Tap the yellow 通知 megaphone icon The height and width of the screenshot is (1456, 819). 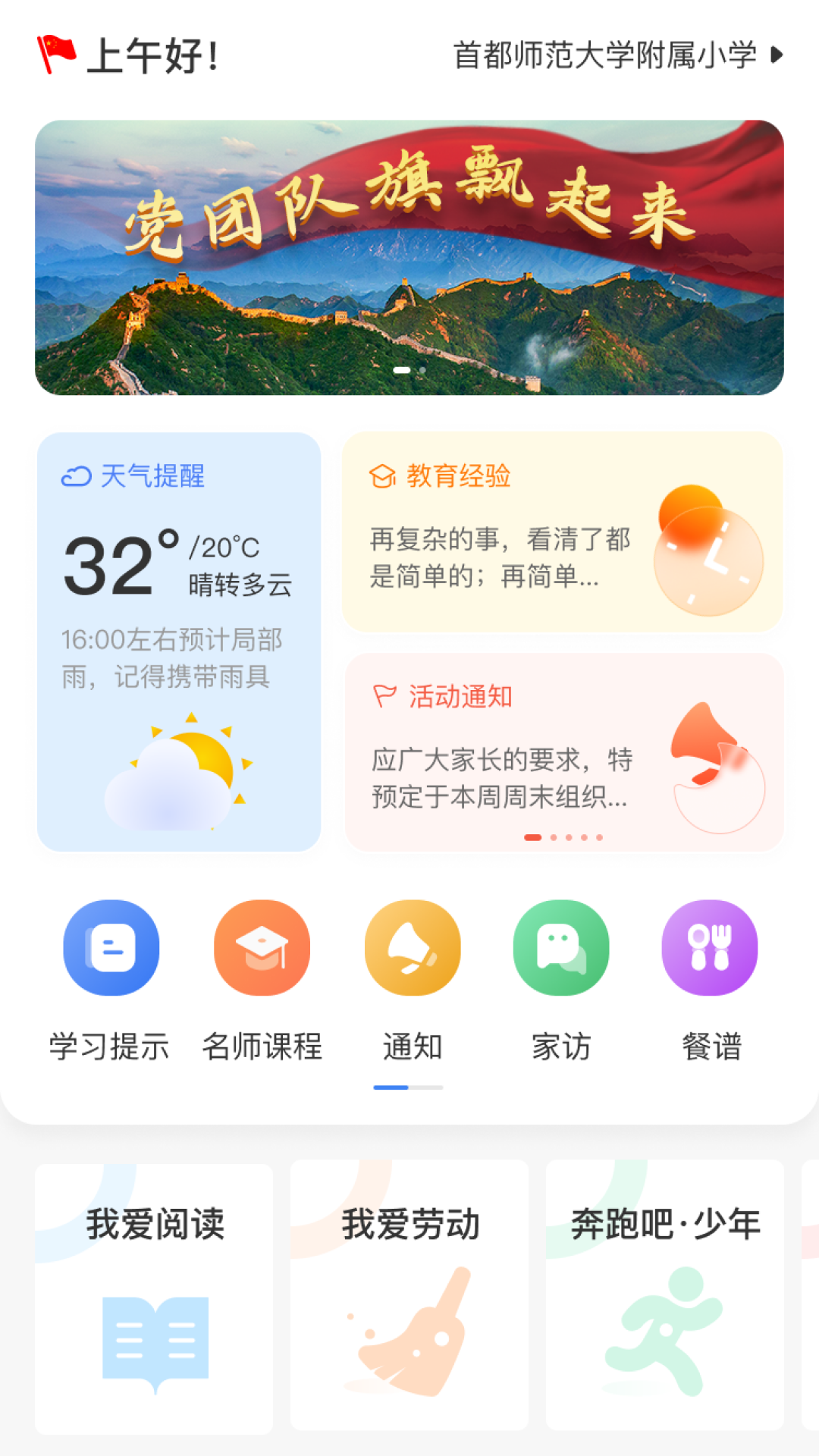pos(410,947)
